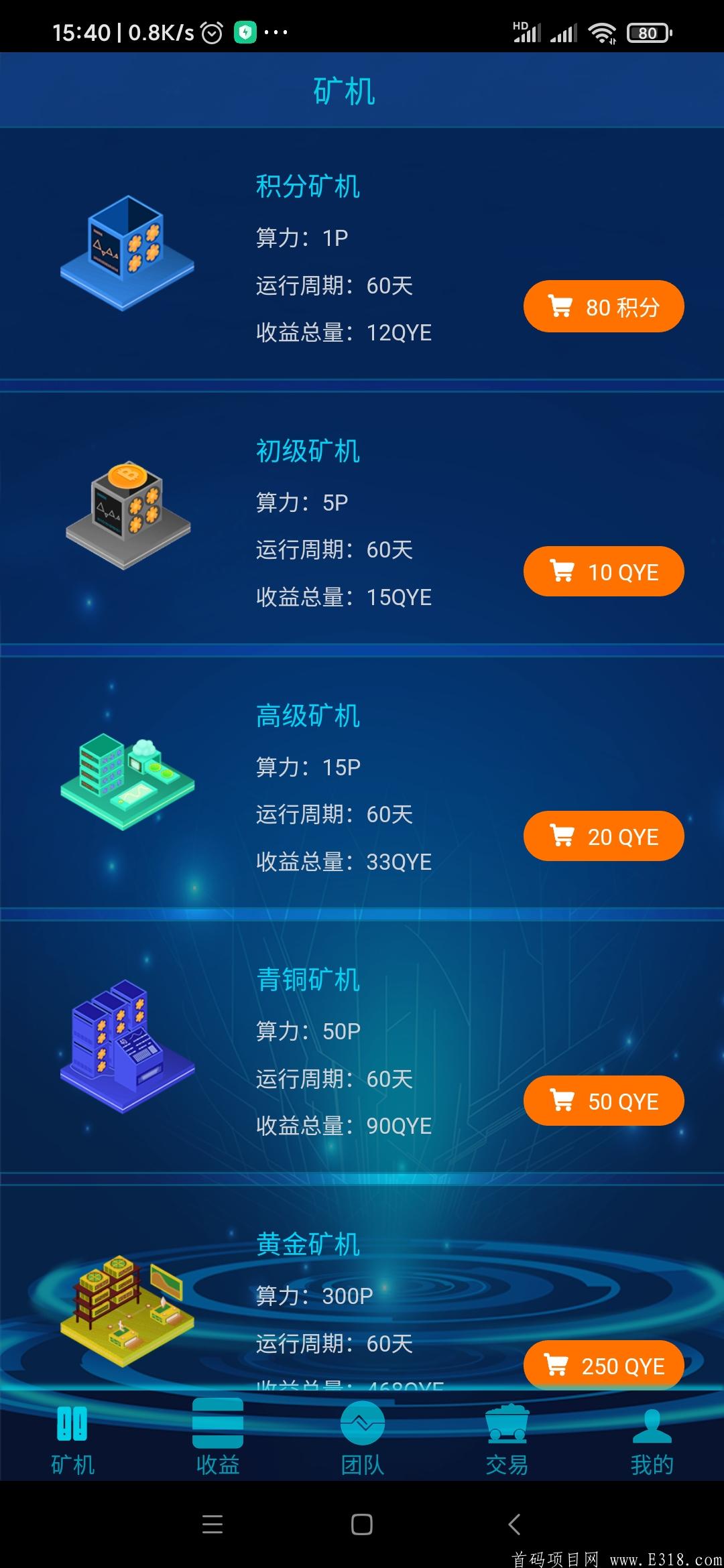The height and width of the screenshot is (1568, 724).
Task: Select the 青铜矿机 title text
Action: (x=308, y=980)
